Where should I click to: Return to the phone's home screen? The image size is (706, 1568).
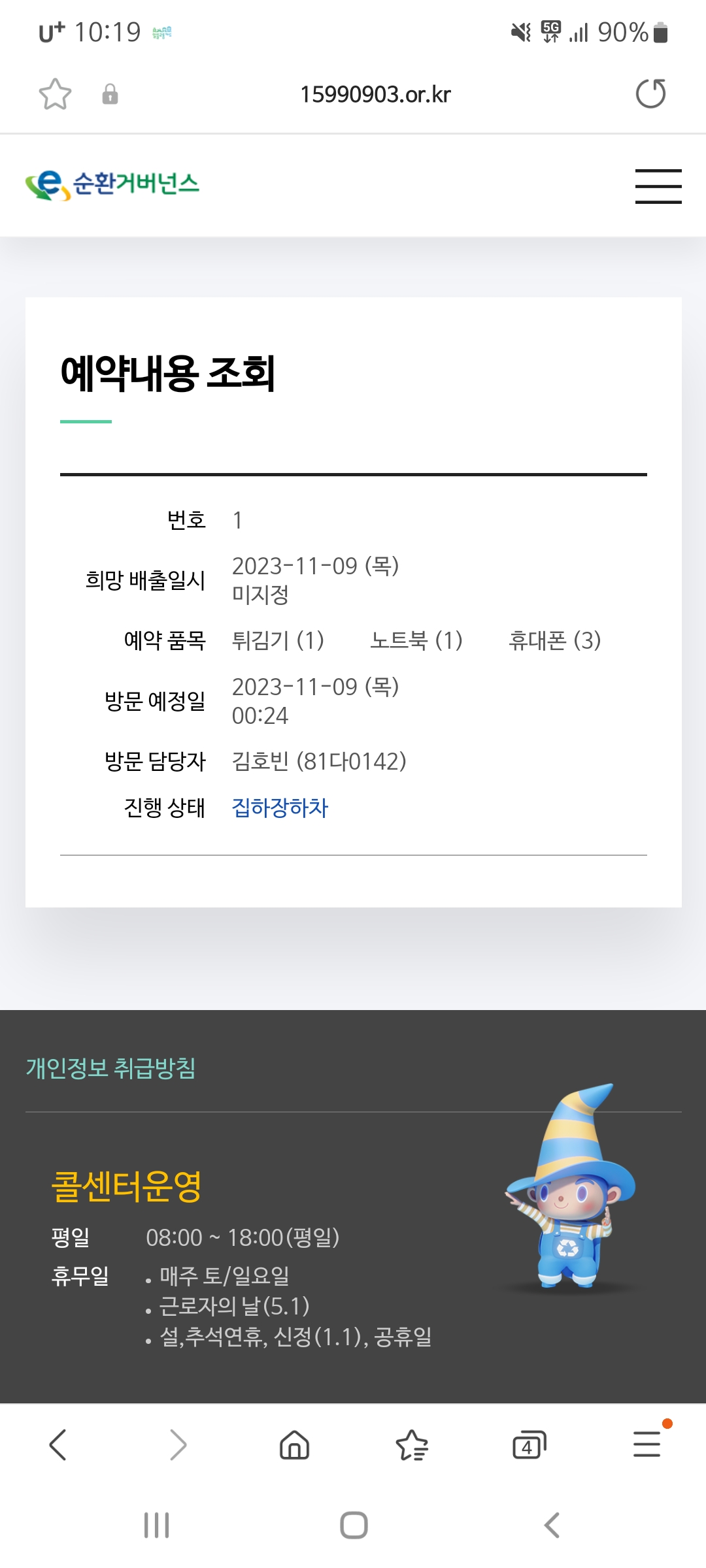[354, 1526]
